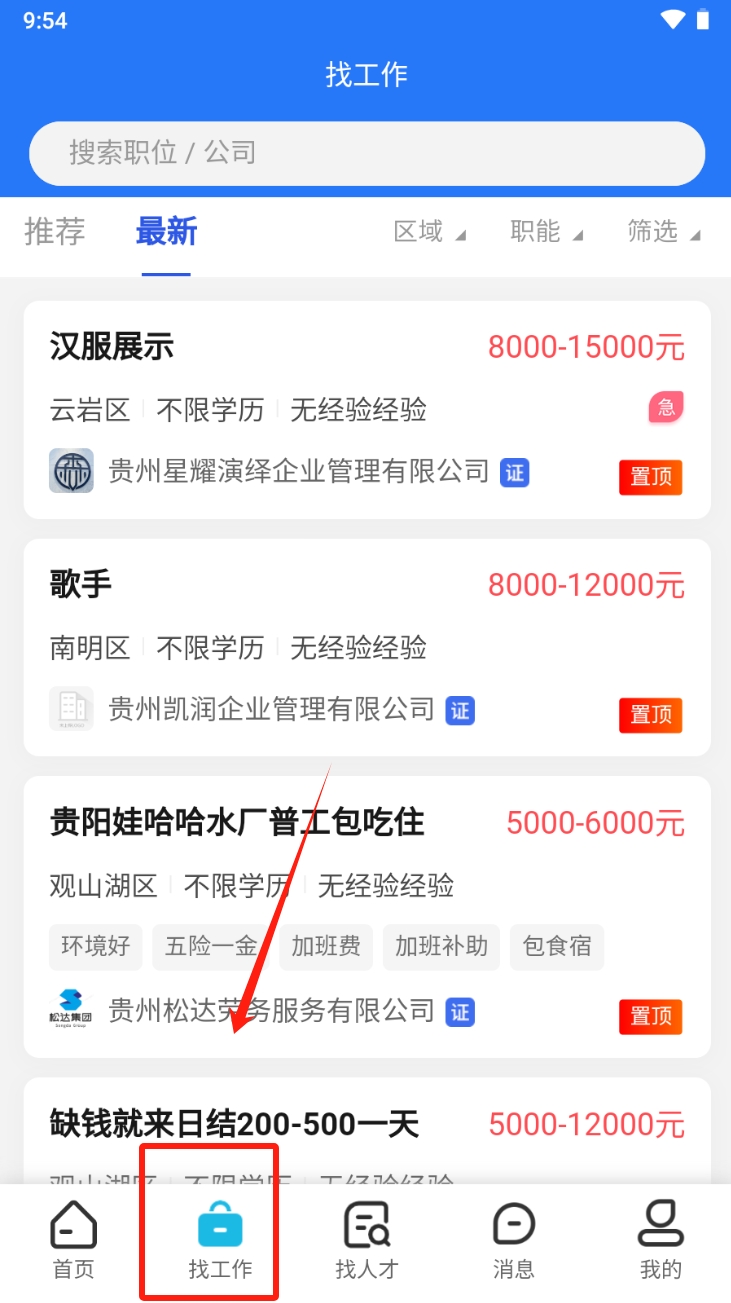Open the 汉服展示 job card
The width and height of the screenshot is (731, 1303).
coord(366,410)
